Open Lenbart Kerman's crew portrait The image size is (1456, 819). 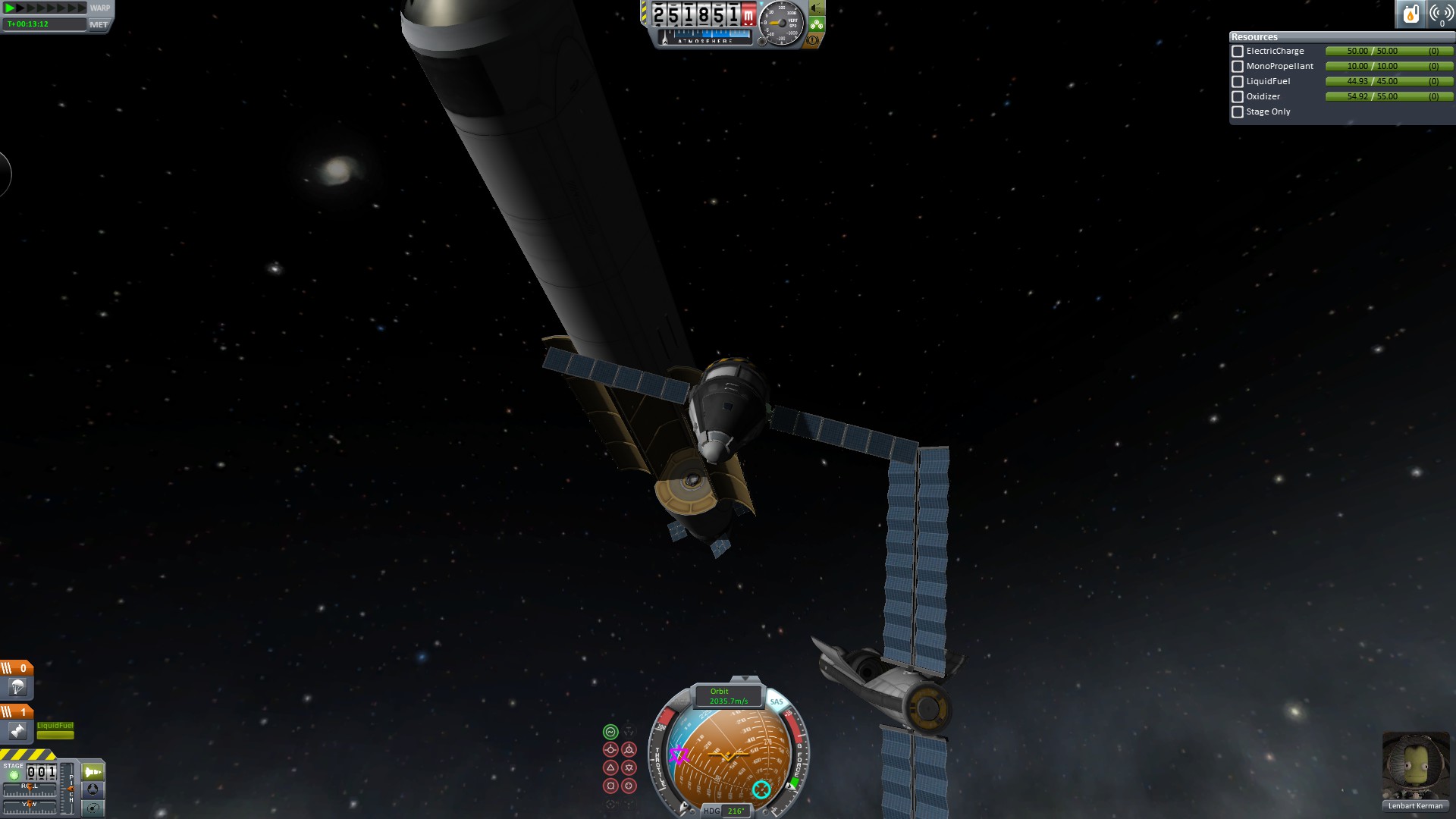(1415, 766)
